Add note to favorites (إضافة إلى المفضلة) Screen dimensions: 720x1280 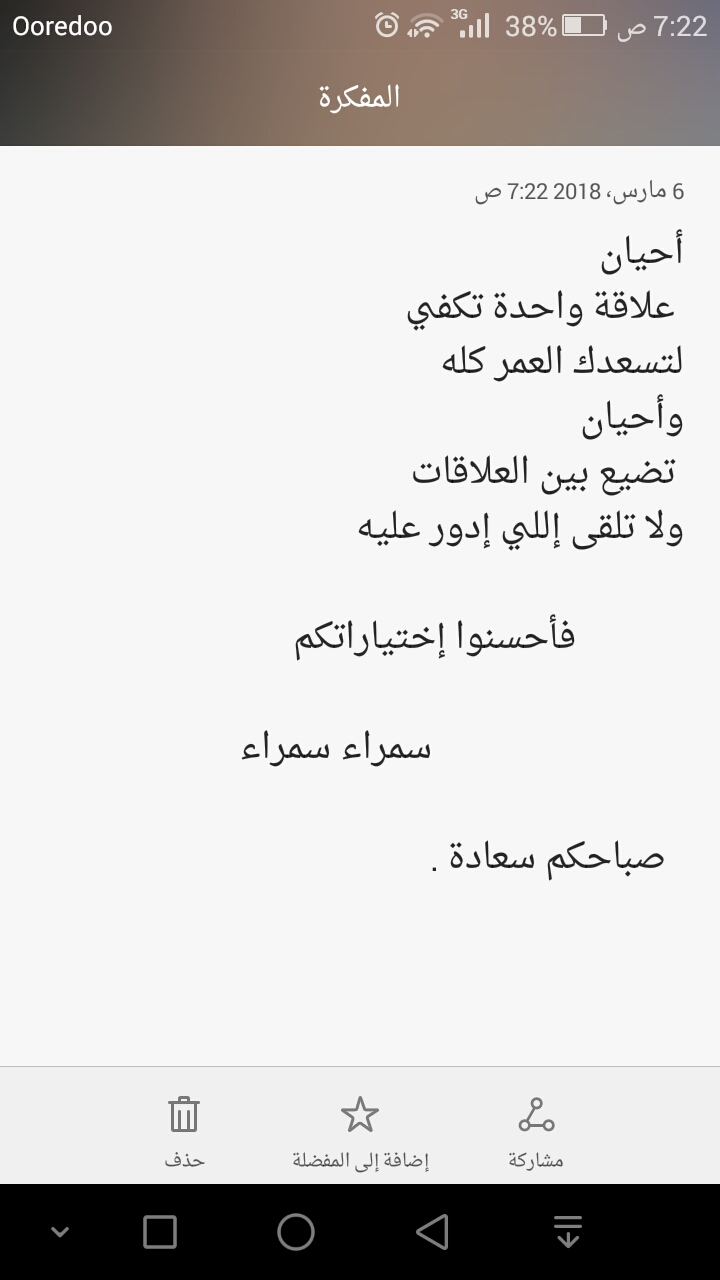point(360,1132)
